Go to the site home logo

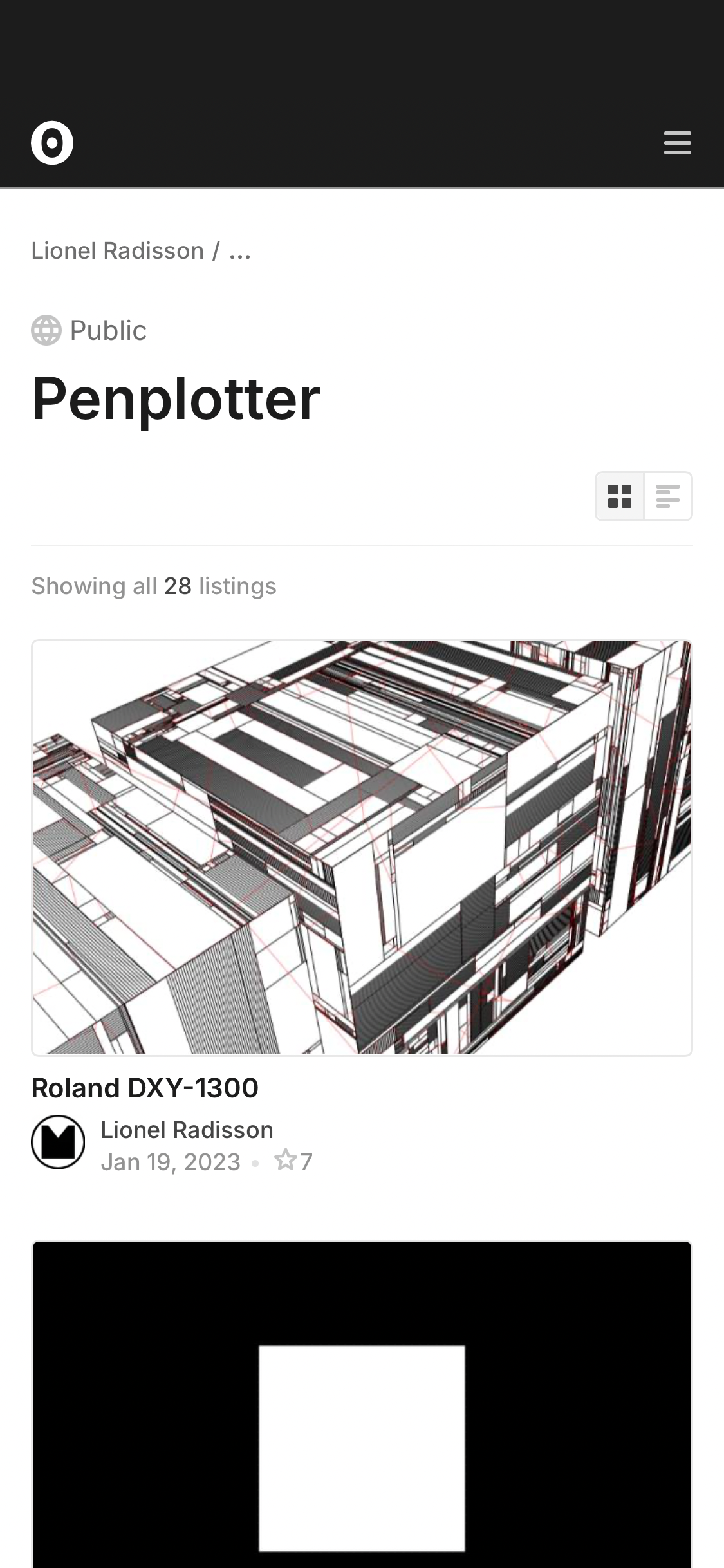point(52,142)
